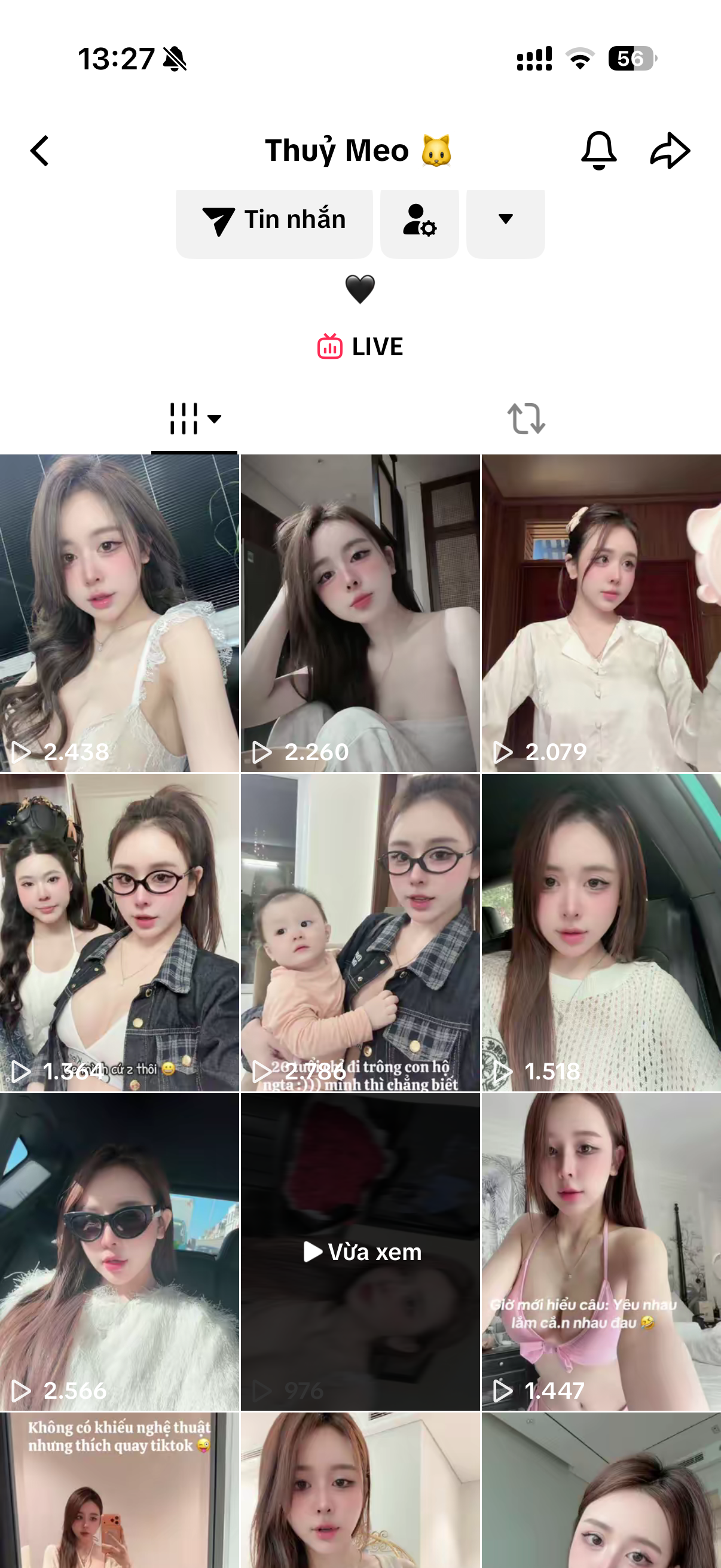The image size is (721, 1568).
Task: Watch the video with 1.447 views
Action: pos(601,1252)
